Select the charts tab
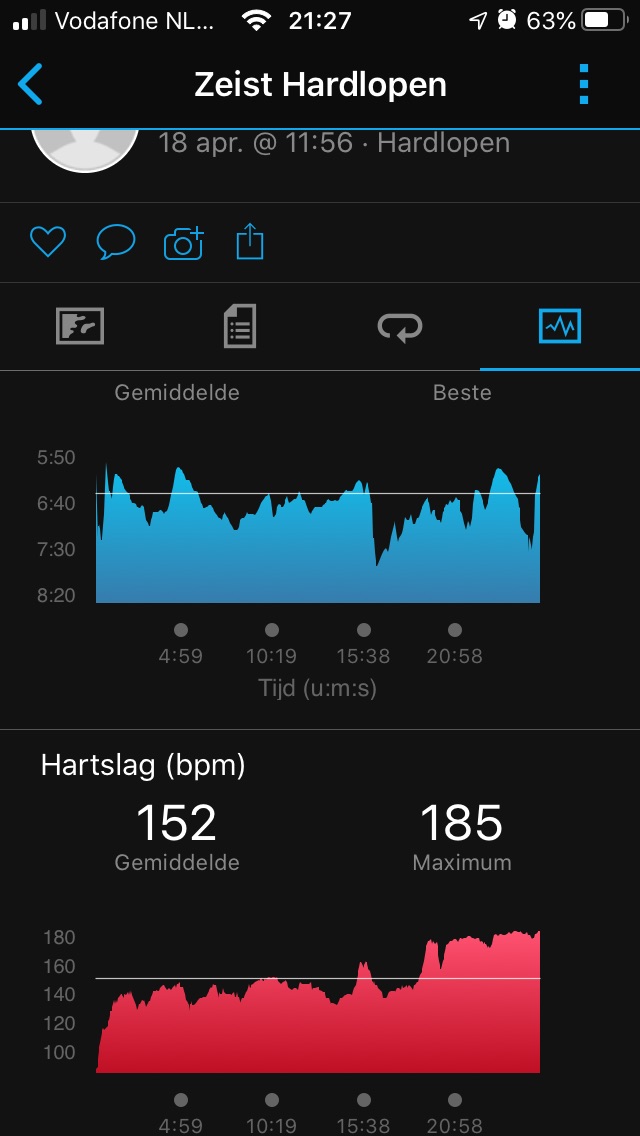Screen dimensions: 640x1136 point(559,326)
